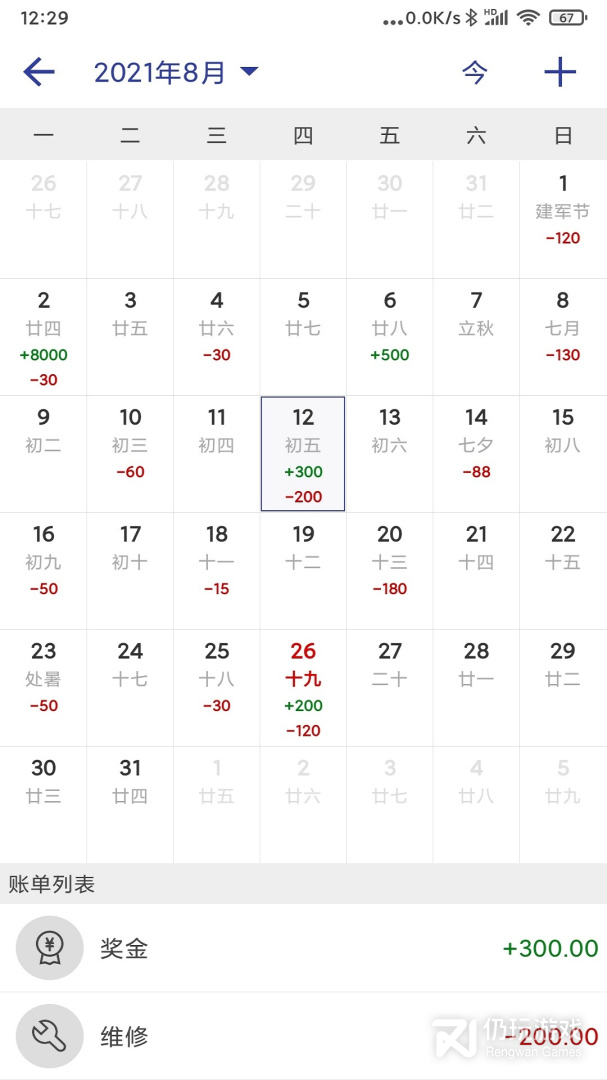Open the 2021年8月 month dropdown
607x1080 pixels.
click(x=175, y=72)
